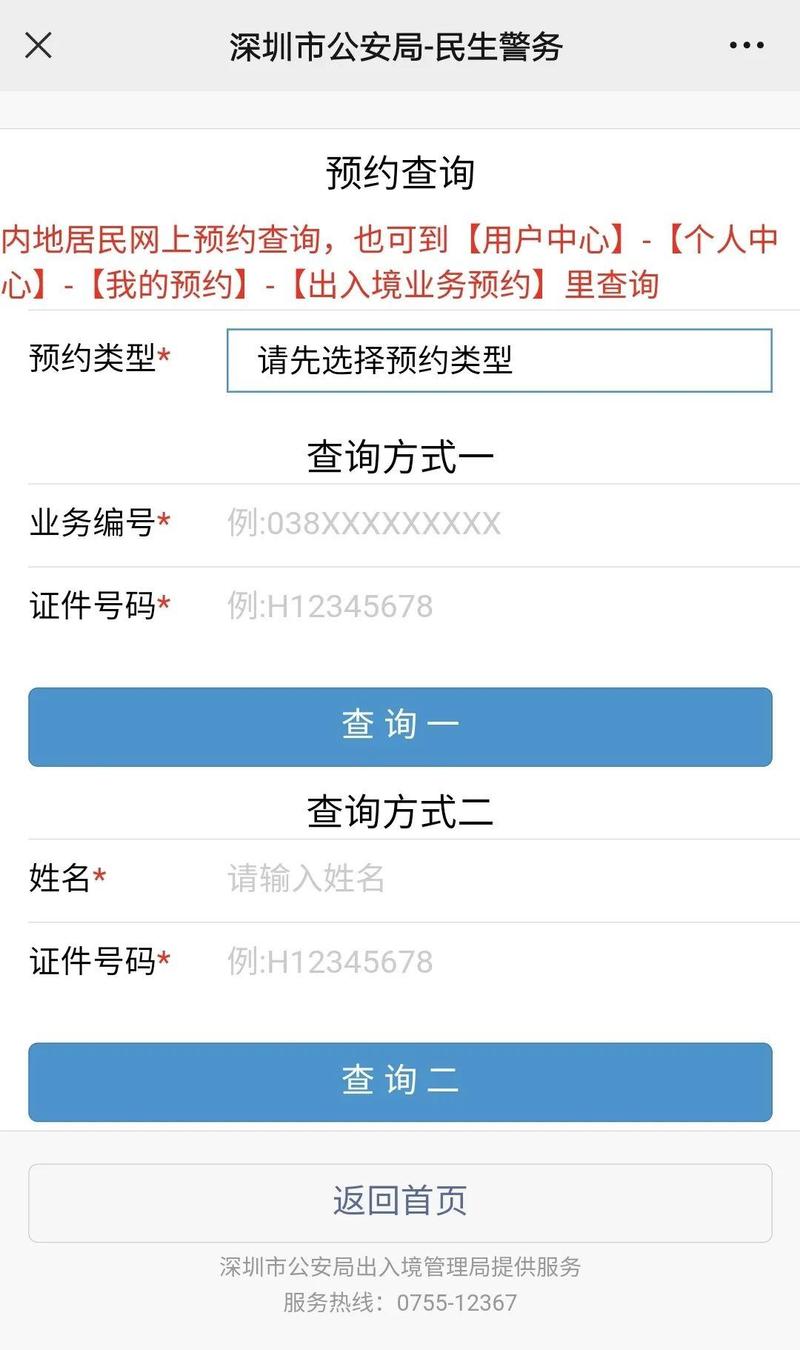
Task: Go back via 返回首页 button
Action: 400,1202
